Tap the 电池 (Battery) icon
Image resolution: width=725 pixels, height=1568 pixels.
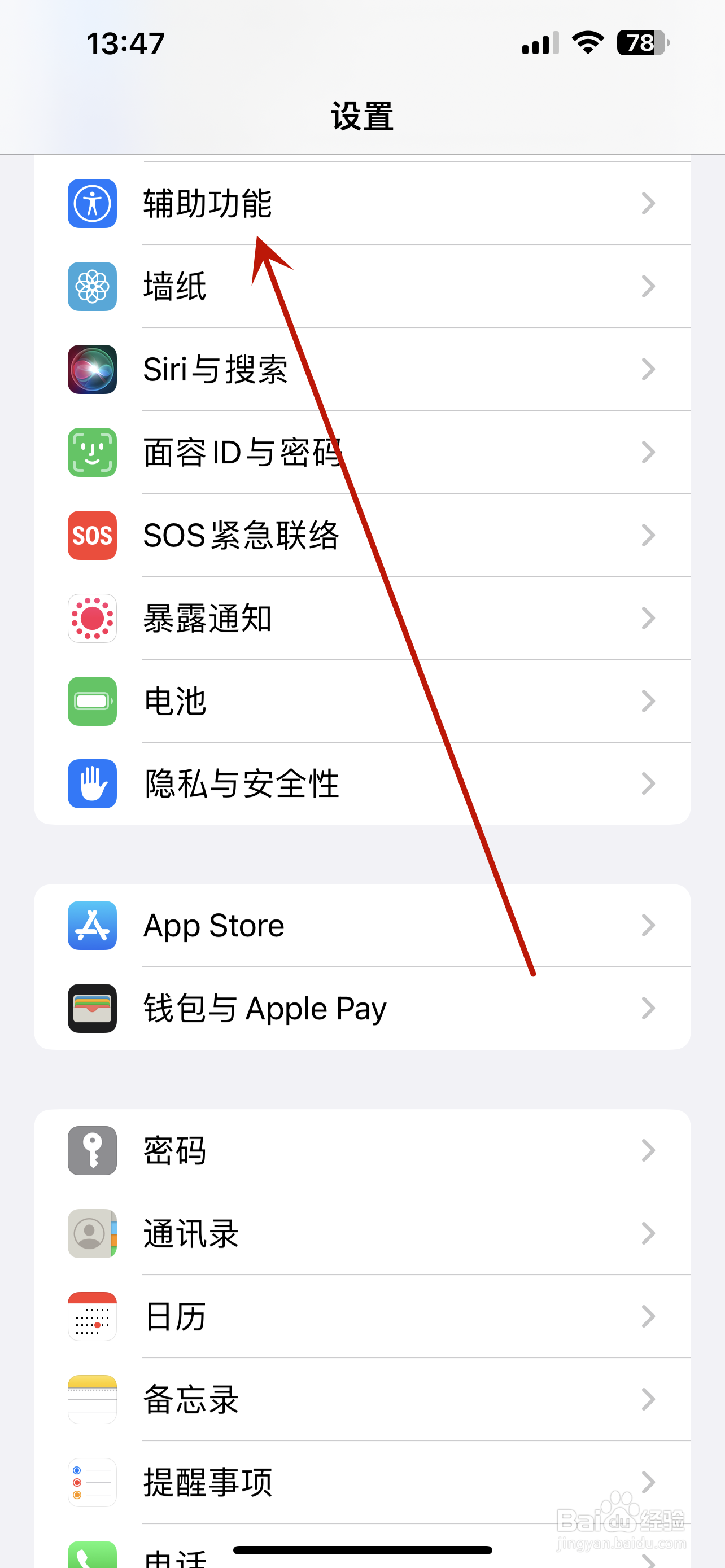point(92,701)
